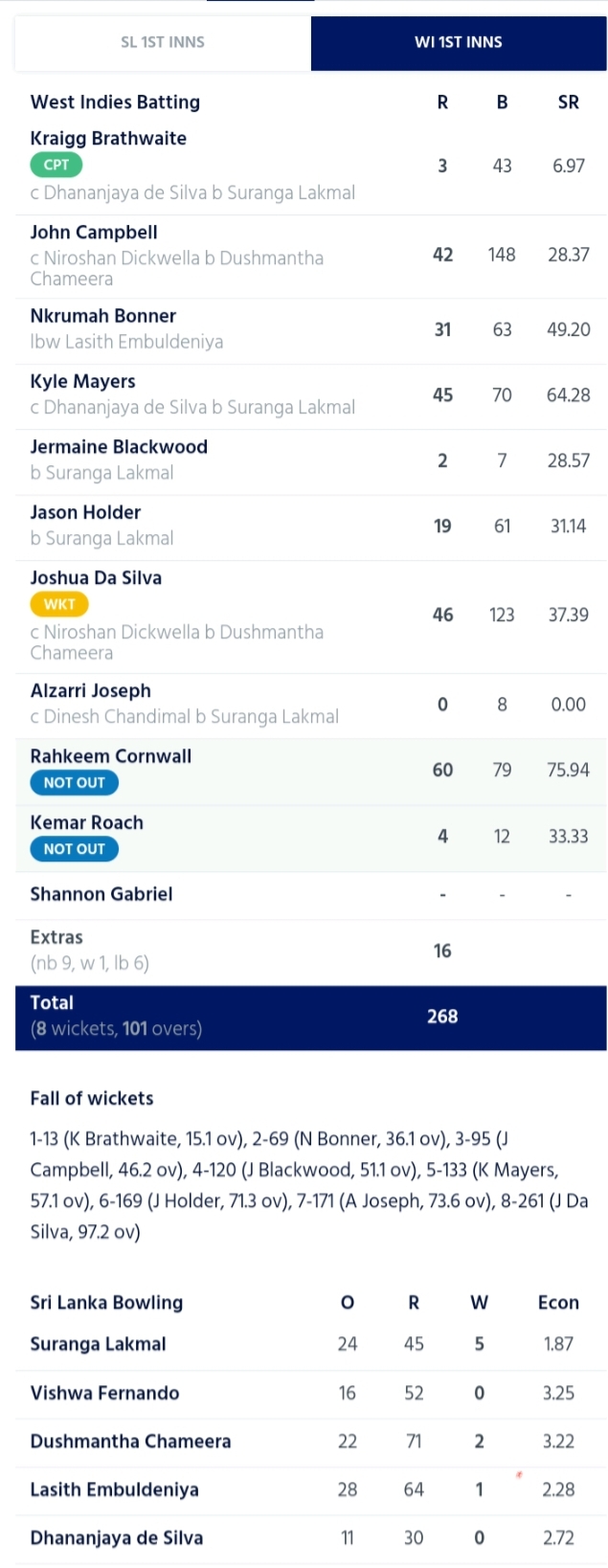Select the WI 1ST INNS tab
Image resolution: width=608 pixels, height=1568 pixels.
pyautogui.click(x=458, y=42)
